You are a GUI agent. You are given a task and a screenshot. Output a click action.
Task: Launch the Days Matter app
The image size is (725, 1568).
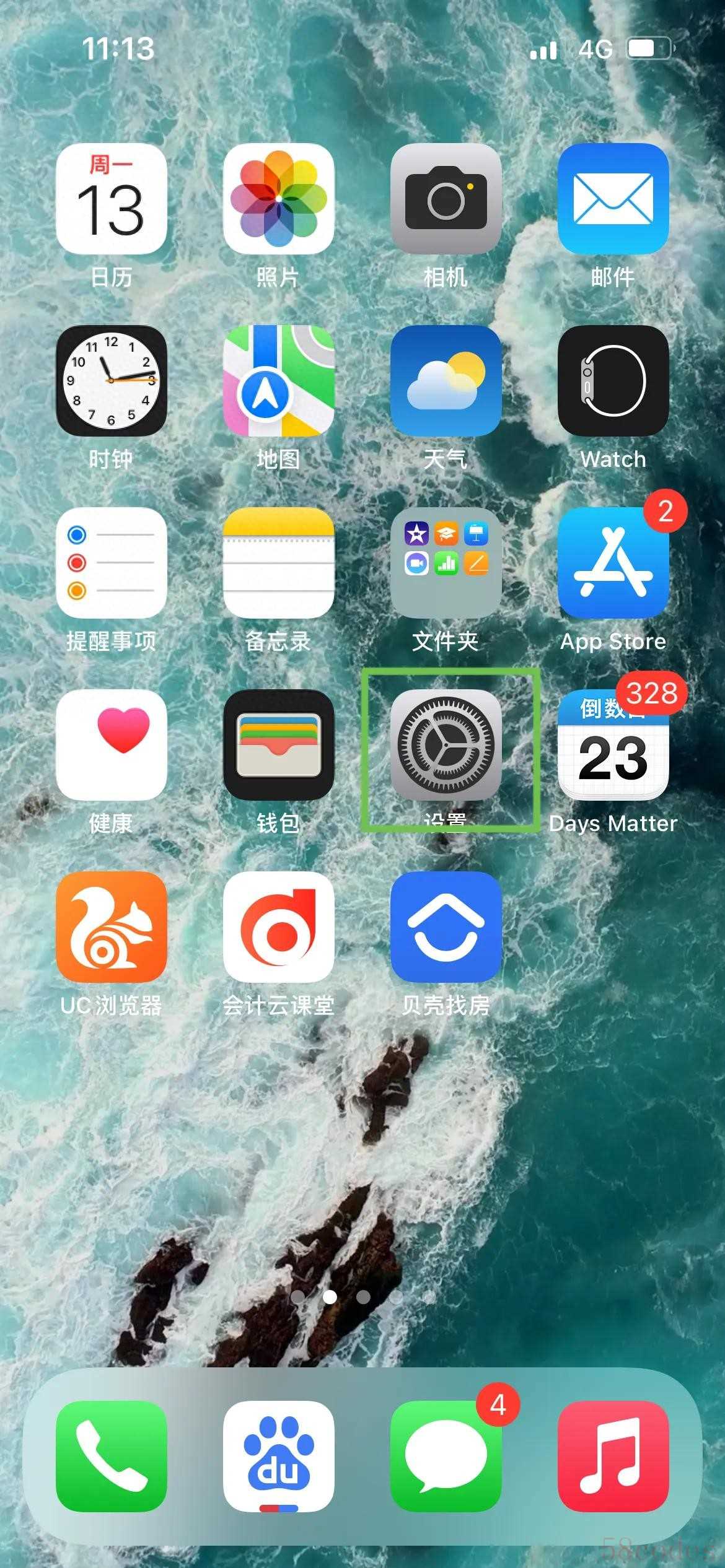pyautogui.click(x=613, y=744)
